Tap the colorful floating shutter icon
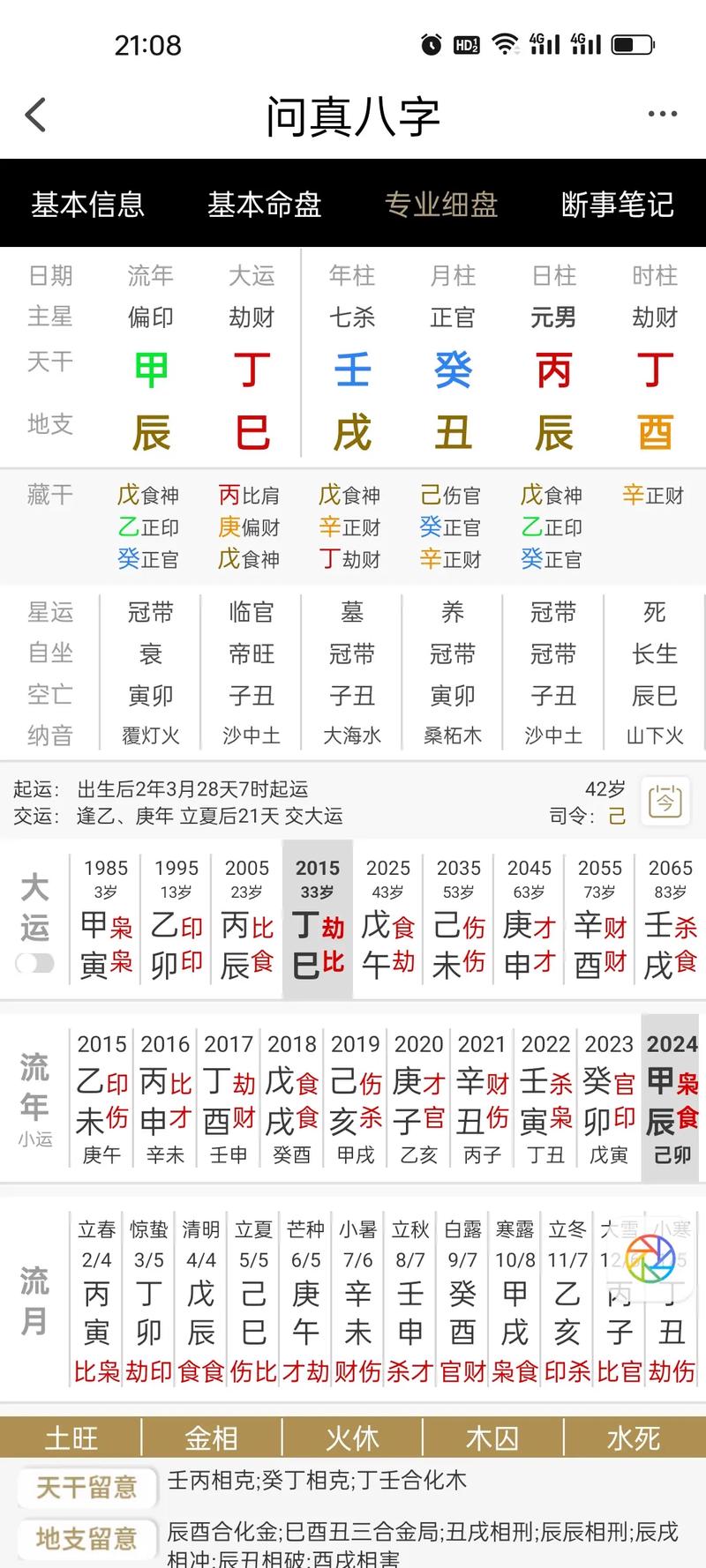The width and height of the screenshot is (706, 1568). tap(651, 1258)
